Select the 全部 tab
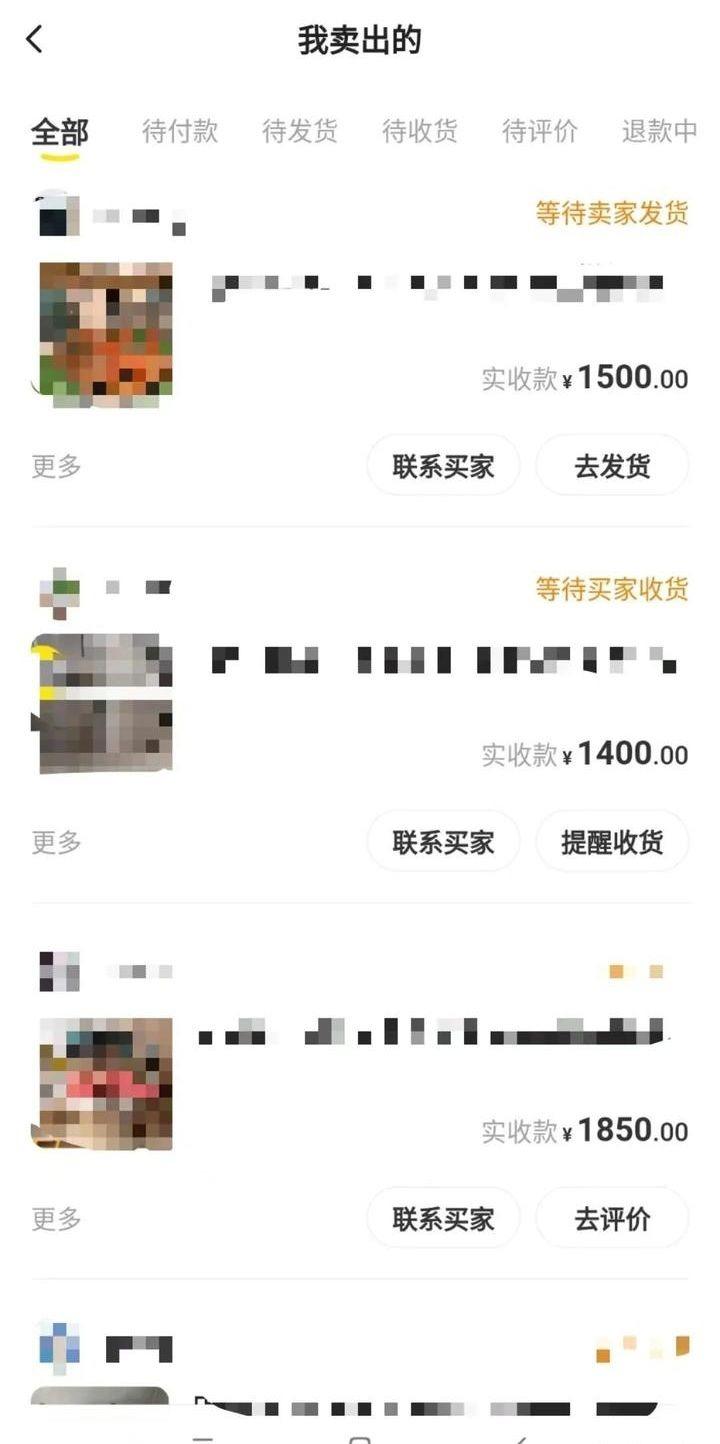Image resolution: width=720 pixels, height=1444 pixels. tap(61, 131)
